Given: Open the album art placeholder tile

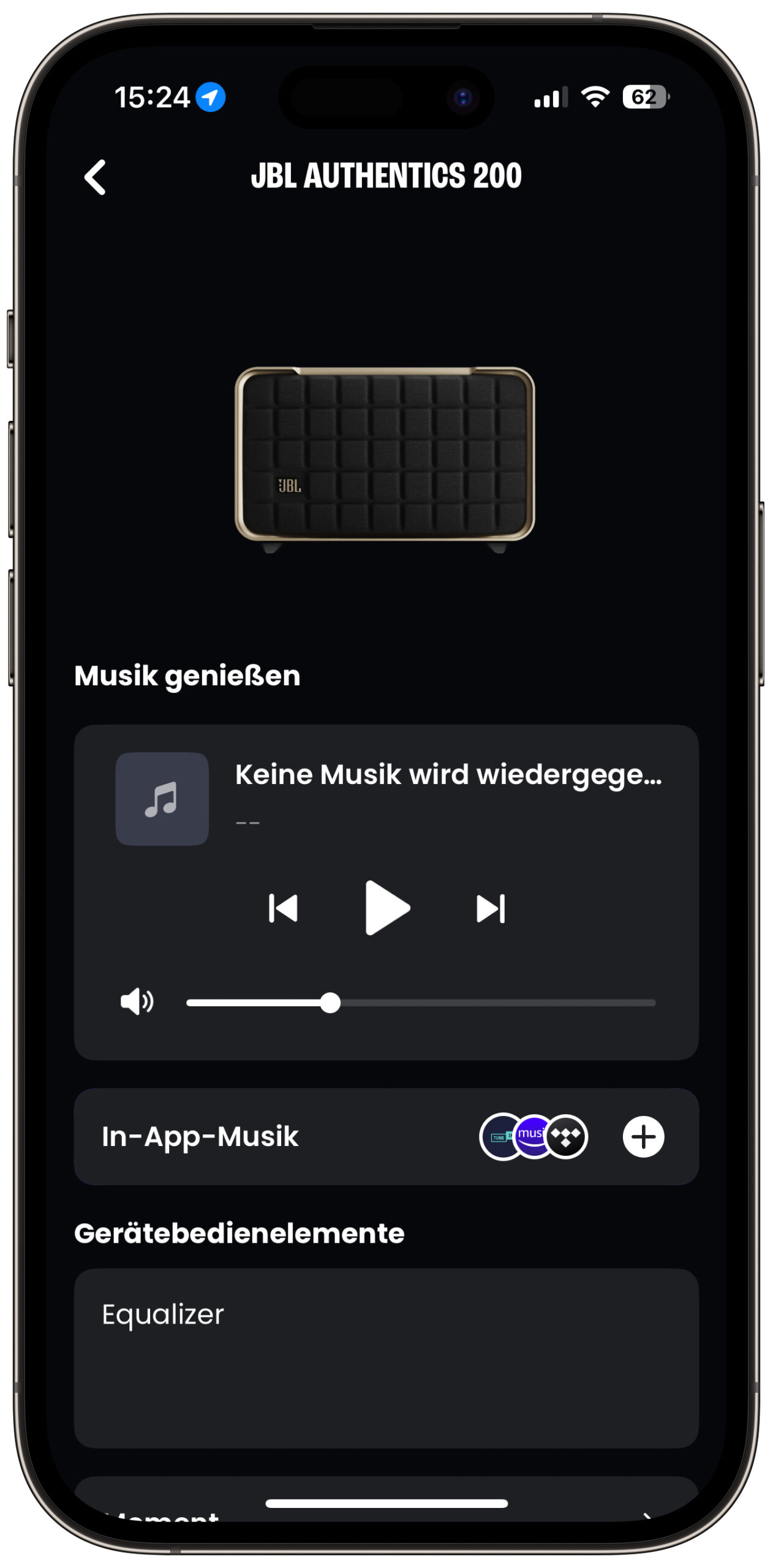Looking at the screenshot, I should 162,799.
